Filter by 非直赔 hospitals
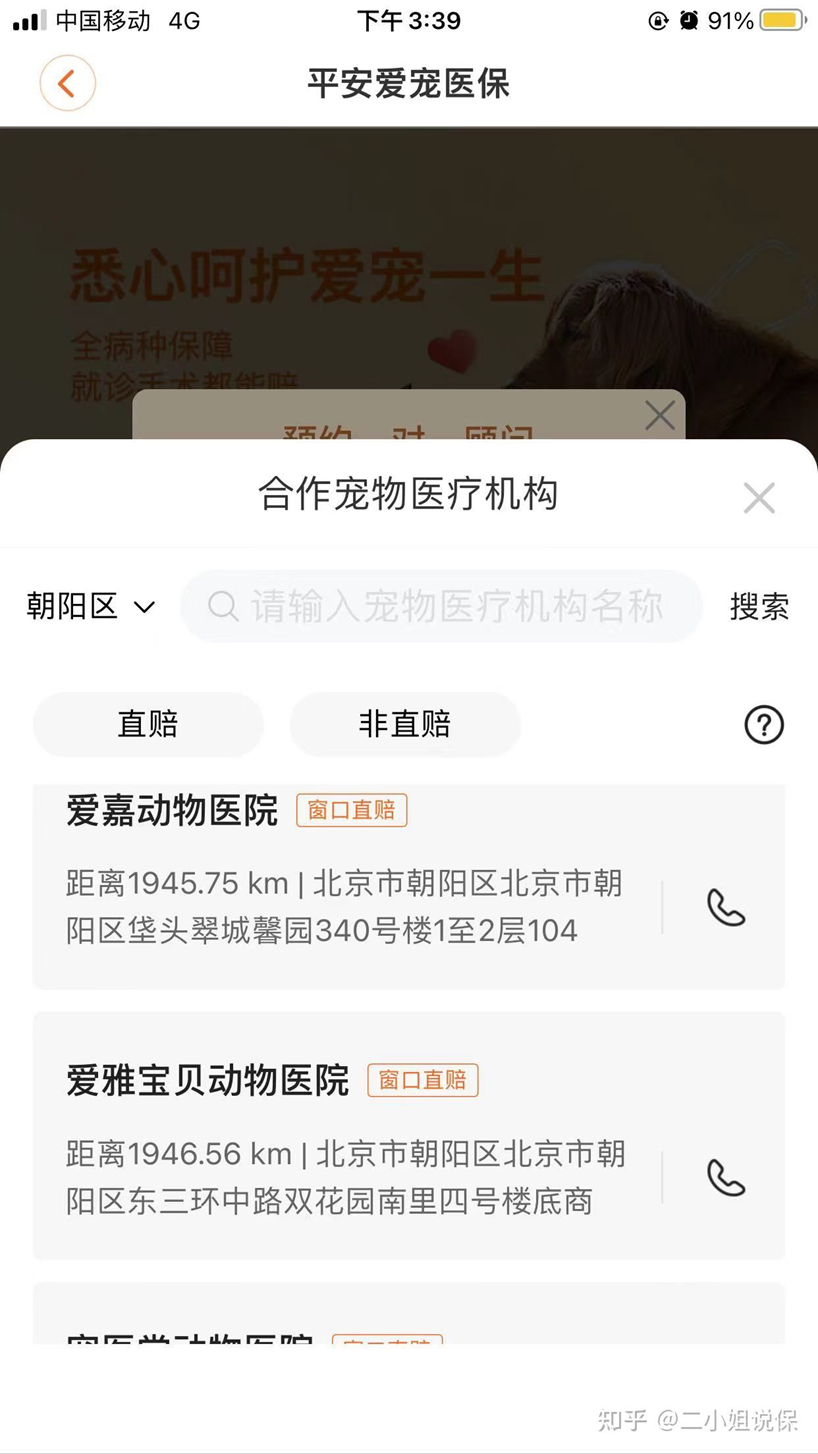Screen dimensions: 818x1454 pyautogui.click(x=405, y=724)
